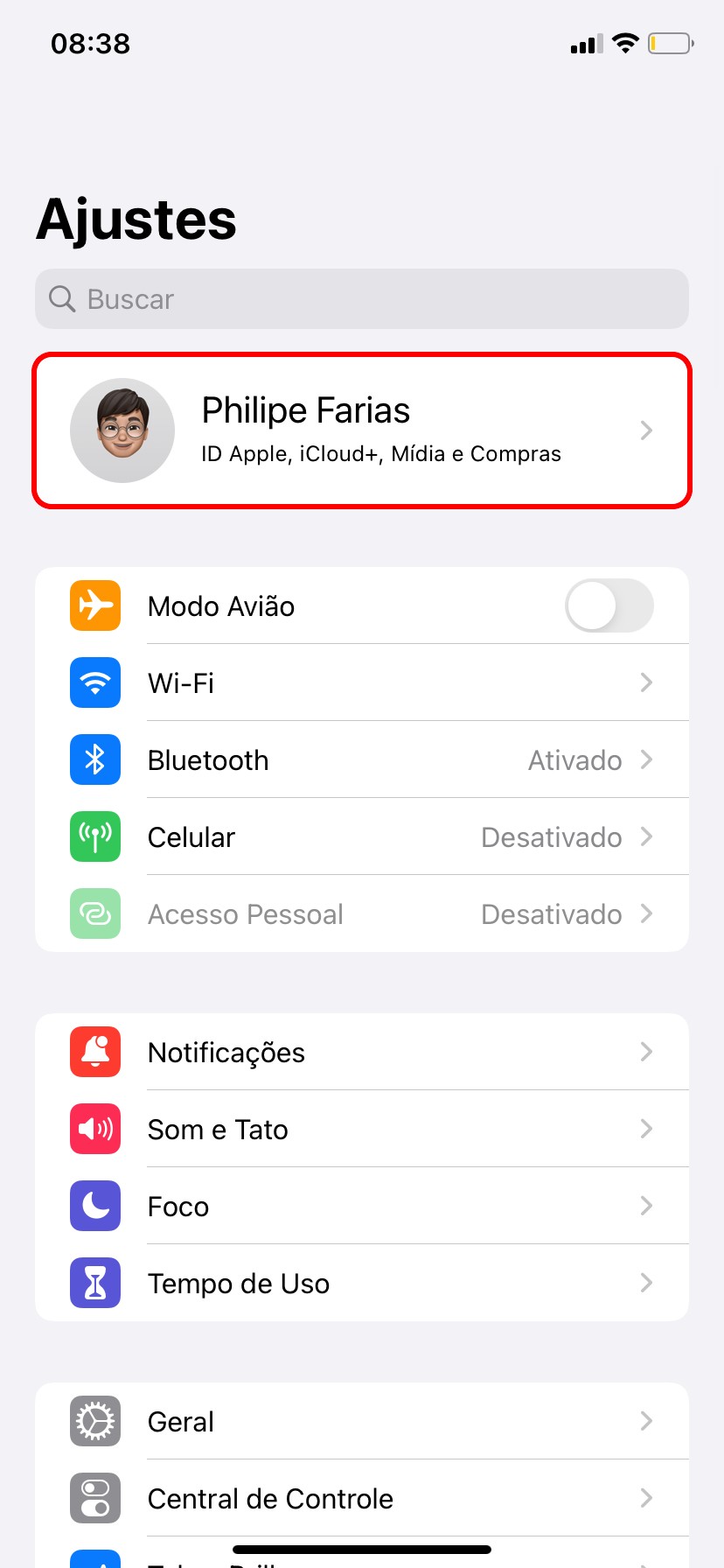This screenshot has height=1568, width=724.
Task: Open Wi-Fi settings
Action: [x=362, y=682]
